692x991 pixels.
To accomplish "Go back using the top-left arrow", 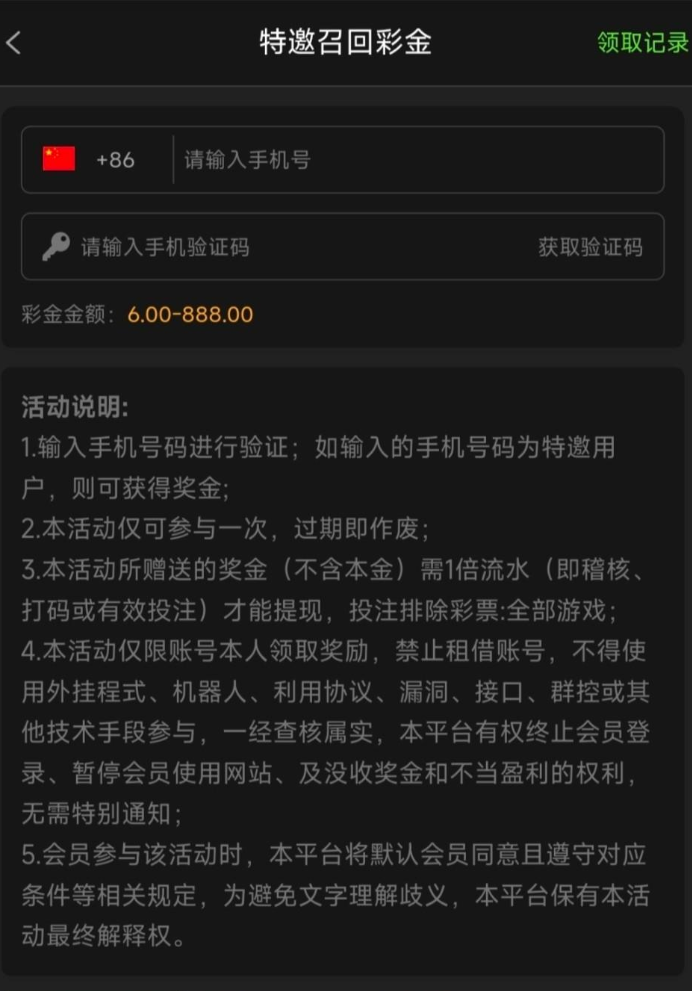I will [x=14, y=43].
